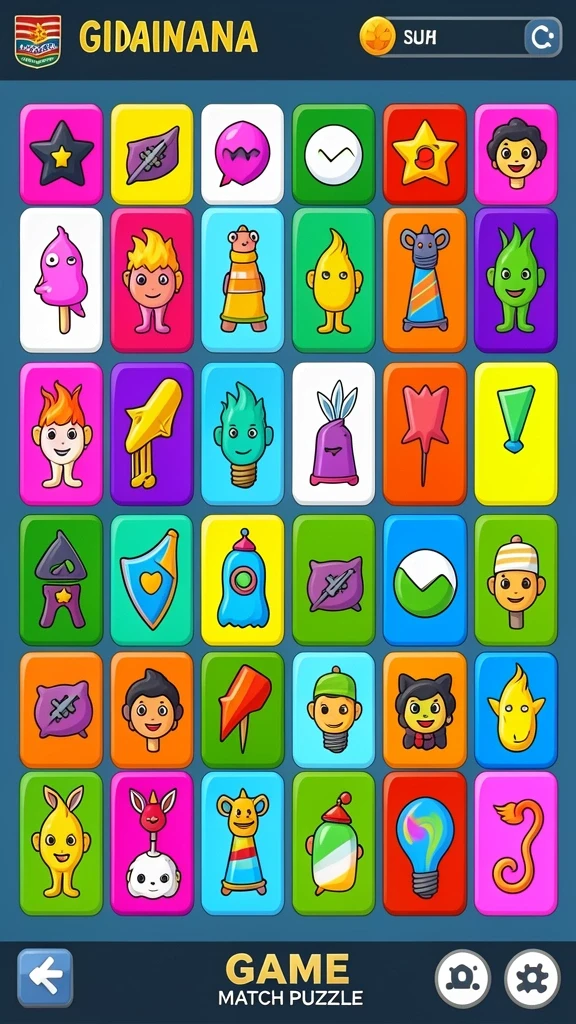The image size is (576, 1024).
Task: Select the green exclamation mark tile
Action: 516,434
